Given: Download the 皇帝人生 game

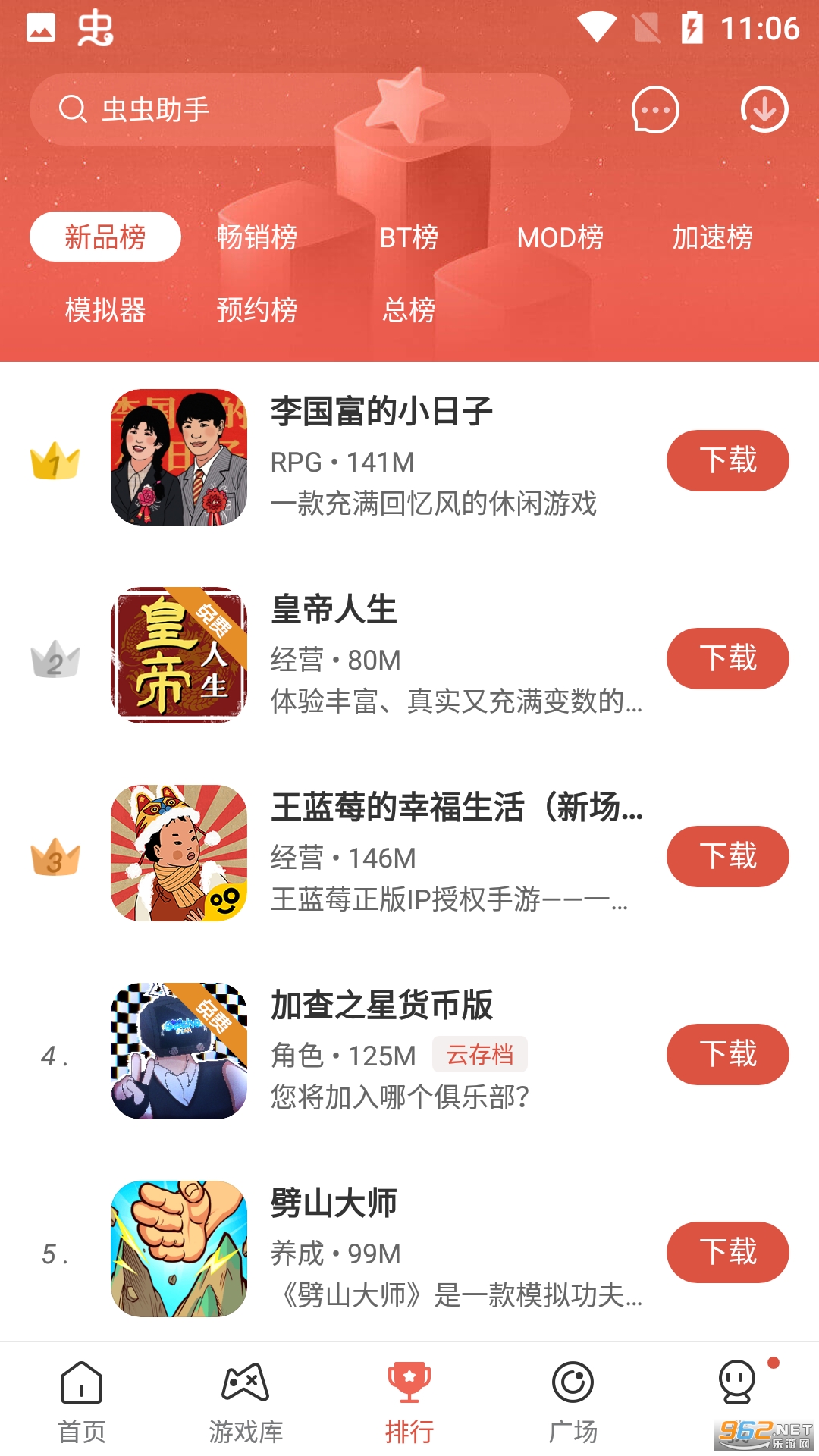Looking at the screenshot, I should tap(727, 658).
